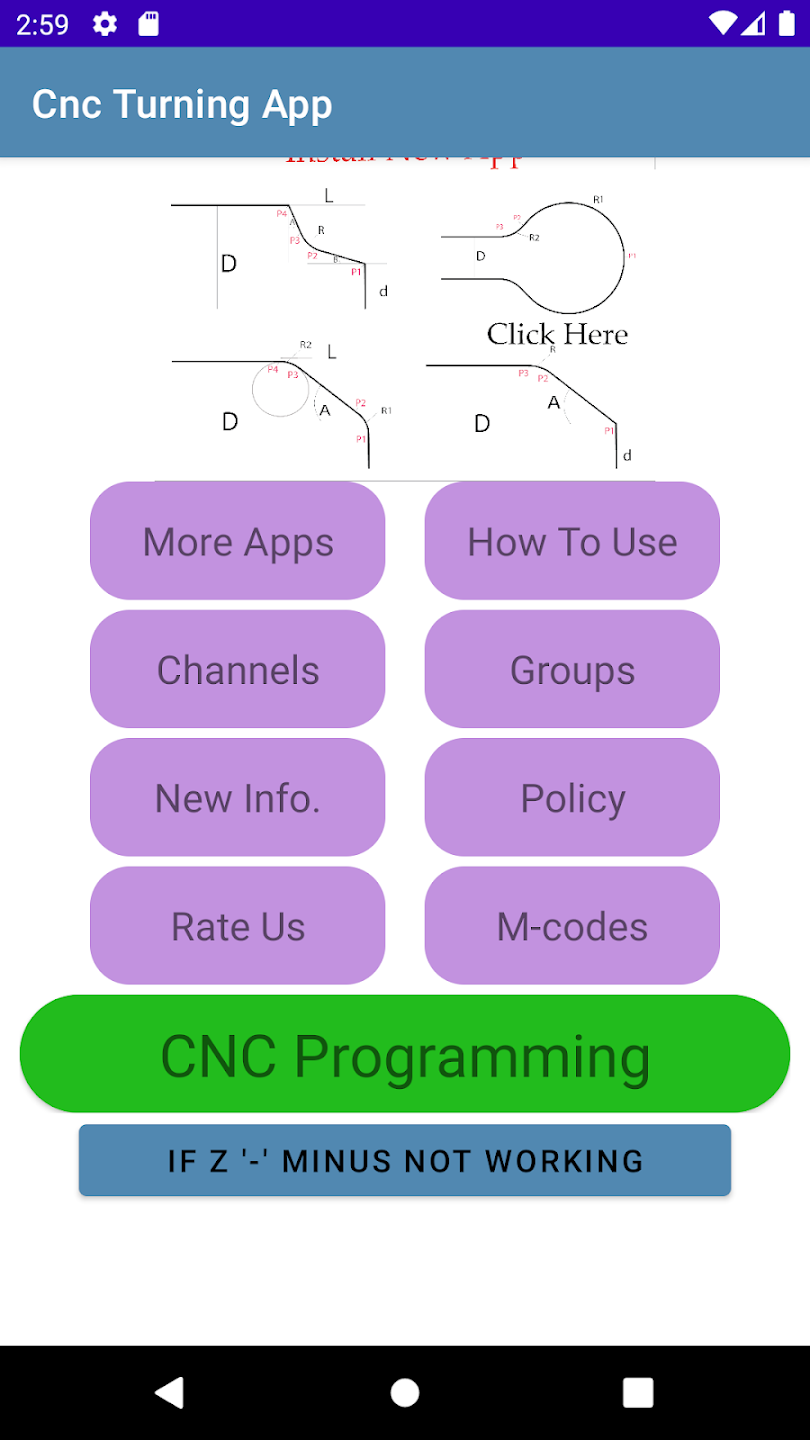
Task: Launch CNC Programming
Action: coord(405,1054)
